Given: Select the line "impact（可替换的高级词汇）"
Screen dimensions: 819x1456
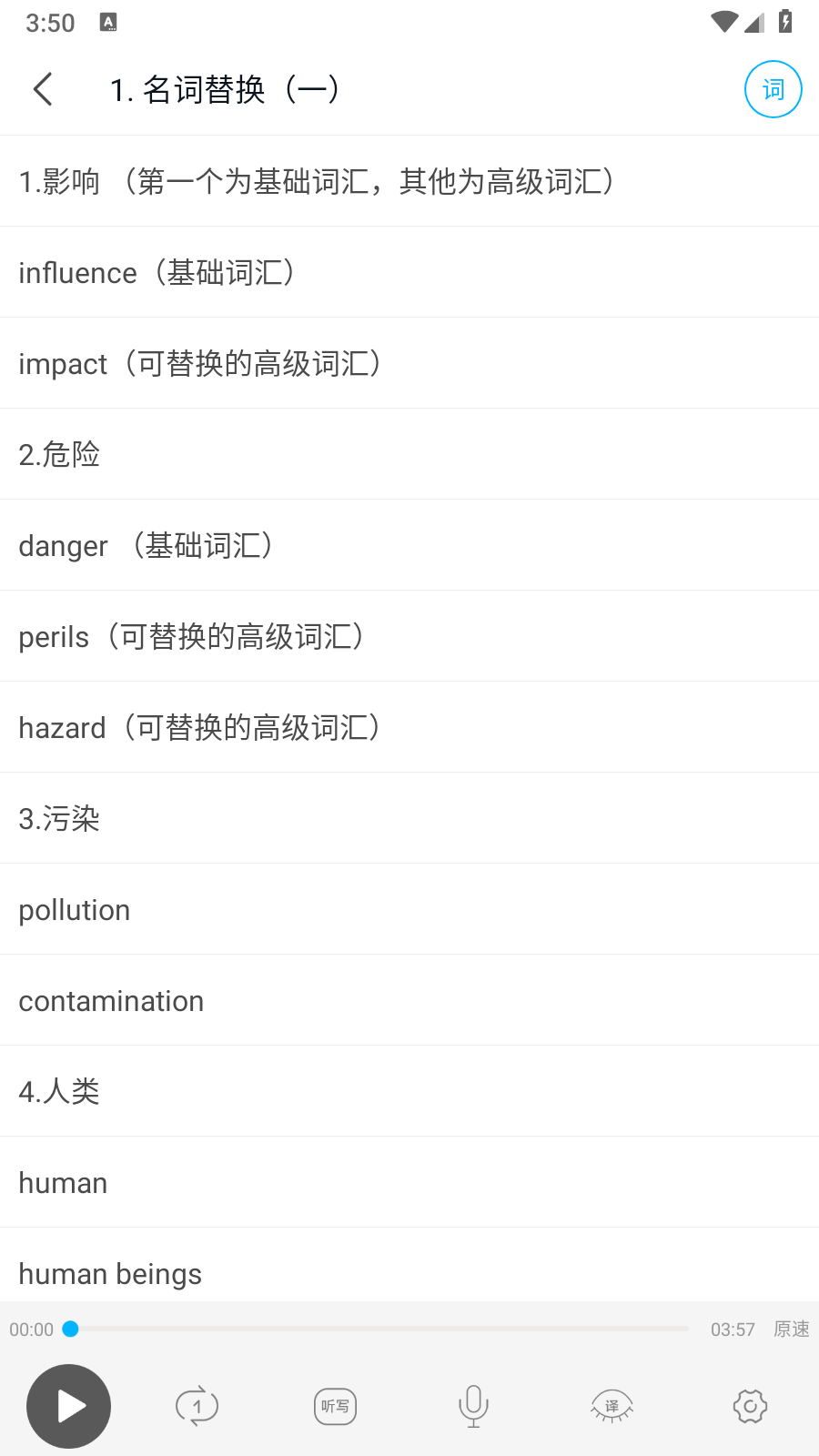Looking at the screenshot, I should point(409,363).
